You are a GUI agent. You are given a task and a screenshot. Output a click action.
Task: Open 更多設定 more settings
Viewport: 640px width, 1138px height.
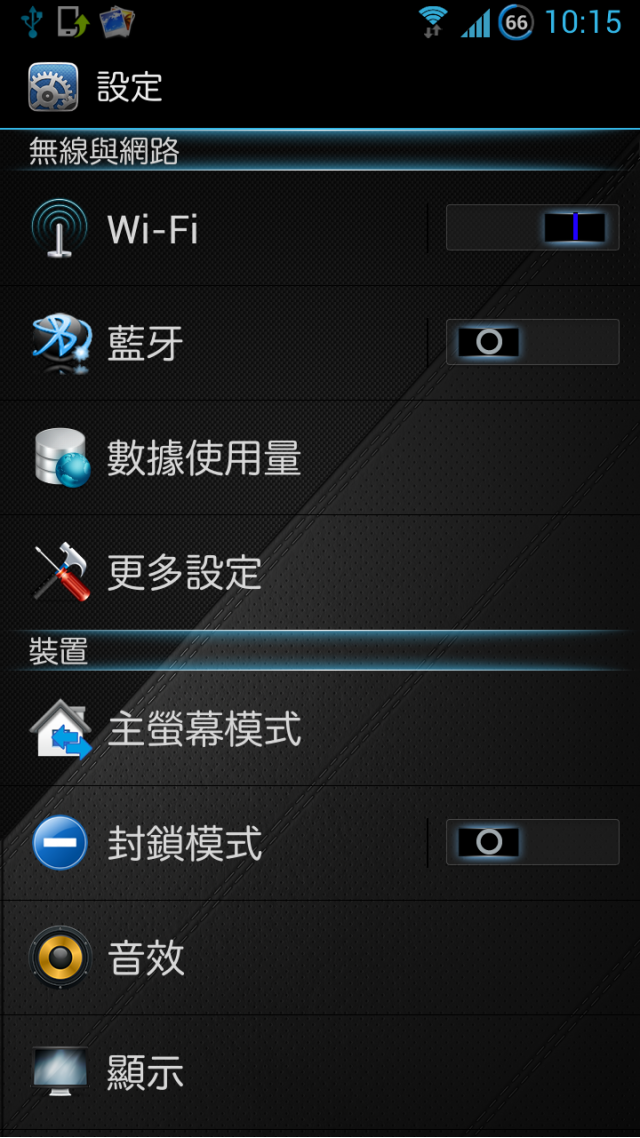(x=300, y=573)
